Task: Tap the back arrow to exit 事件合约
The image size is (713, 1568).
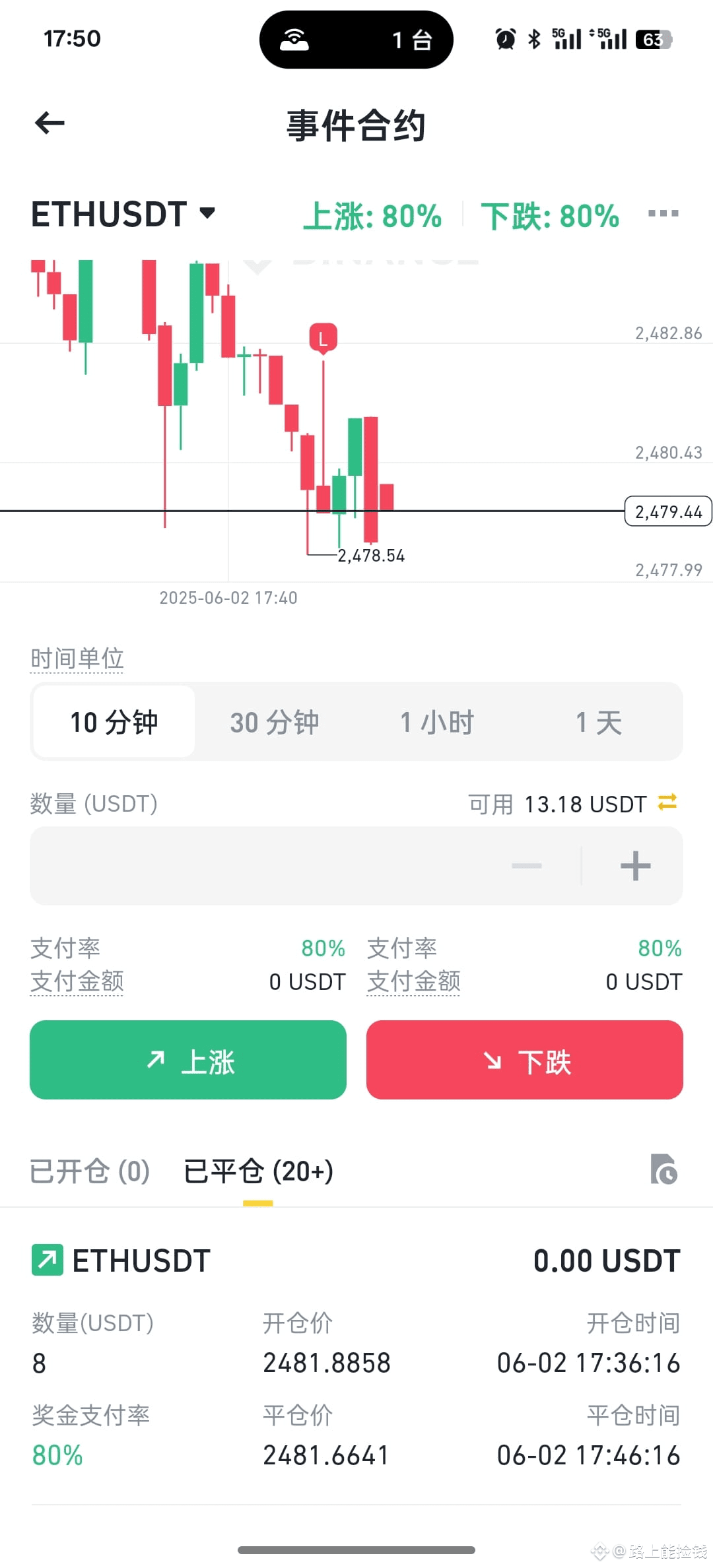Action: tap(50, 123)
